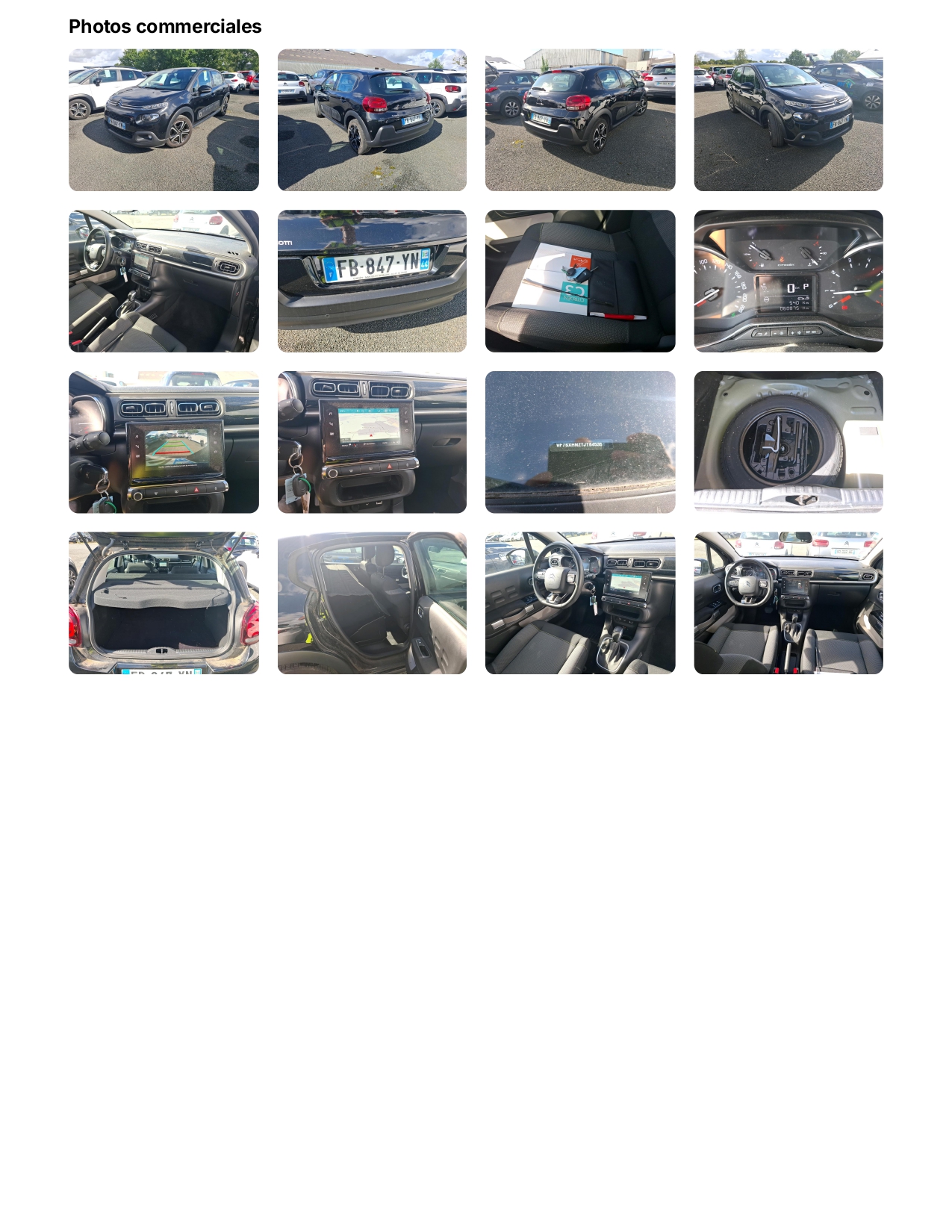Open the spare wheel compartment photo
Image resolution: width=952 pixels, height=1232 pixels.
tap(788, 442)
